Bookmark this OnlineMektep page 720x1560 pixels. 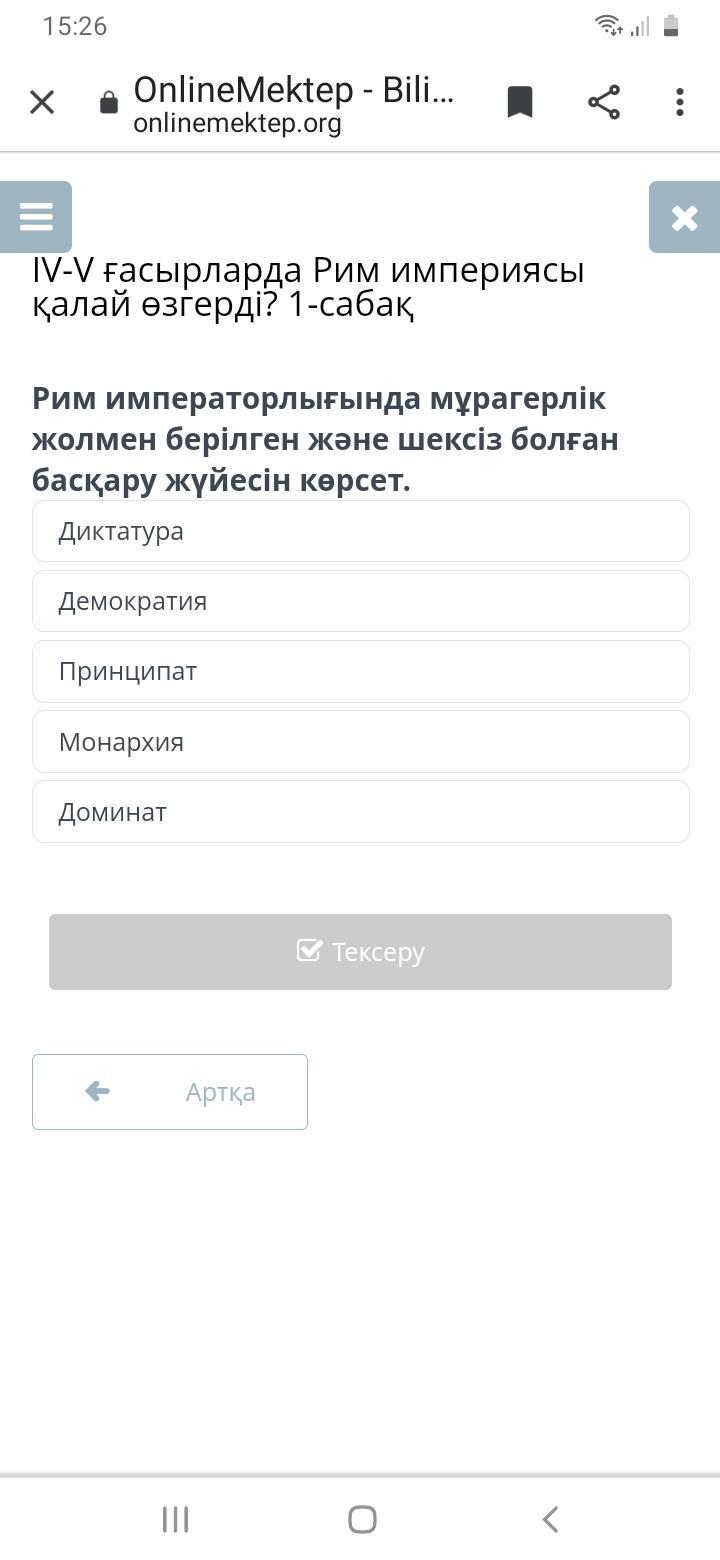pyautogui.click(x=520, y=102)
